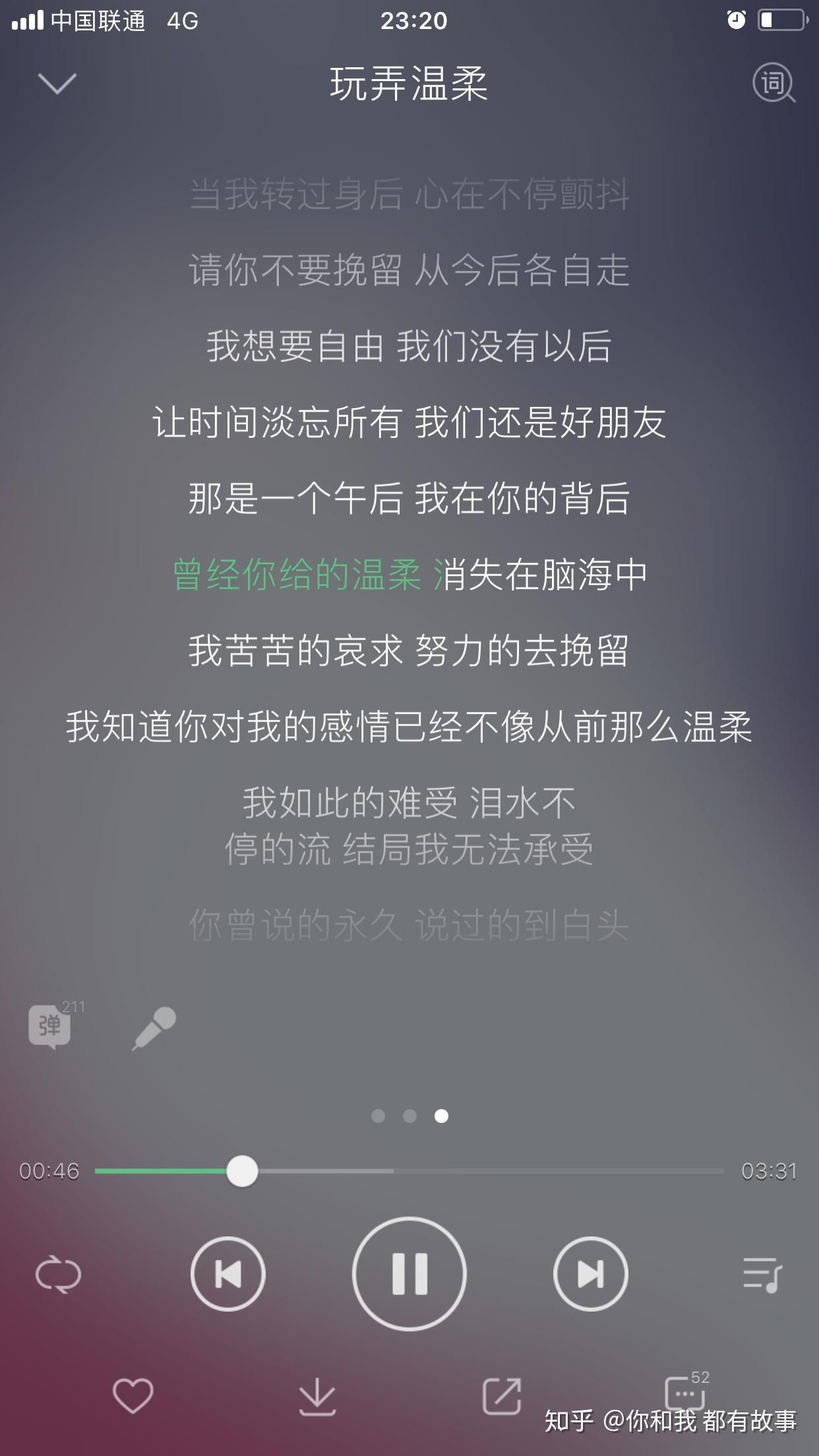Change the repeat playback mode
819x1456 pixels.
point(58,1274)
